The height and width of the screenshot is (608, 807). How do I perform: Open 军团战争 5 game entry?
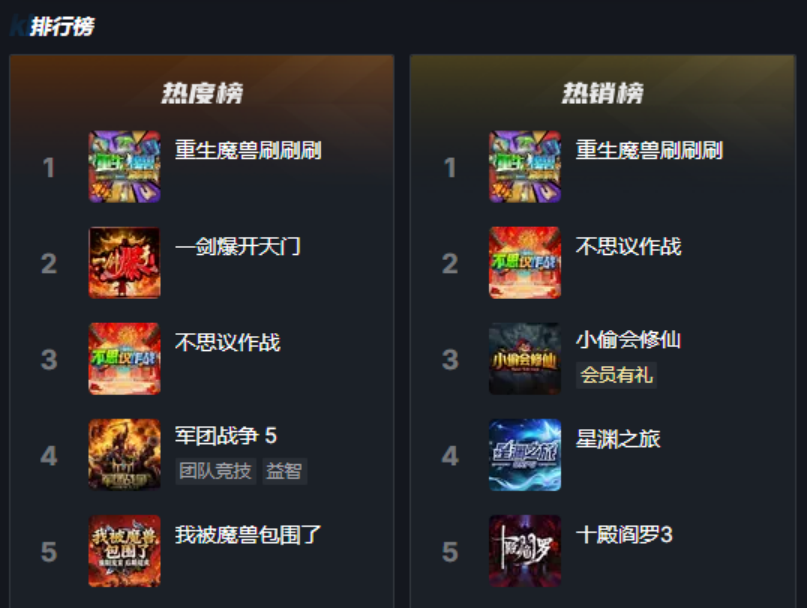(225, 436)
